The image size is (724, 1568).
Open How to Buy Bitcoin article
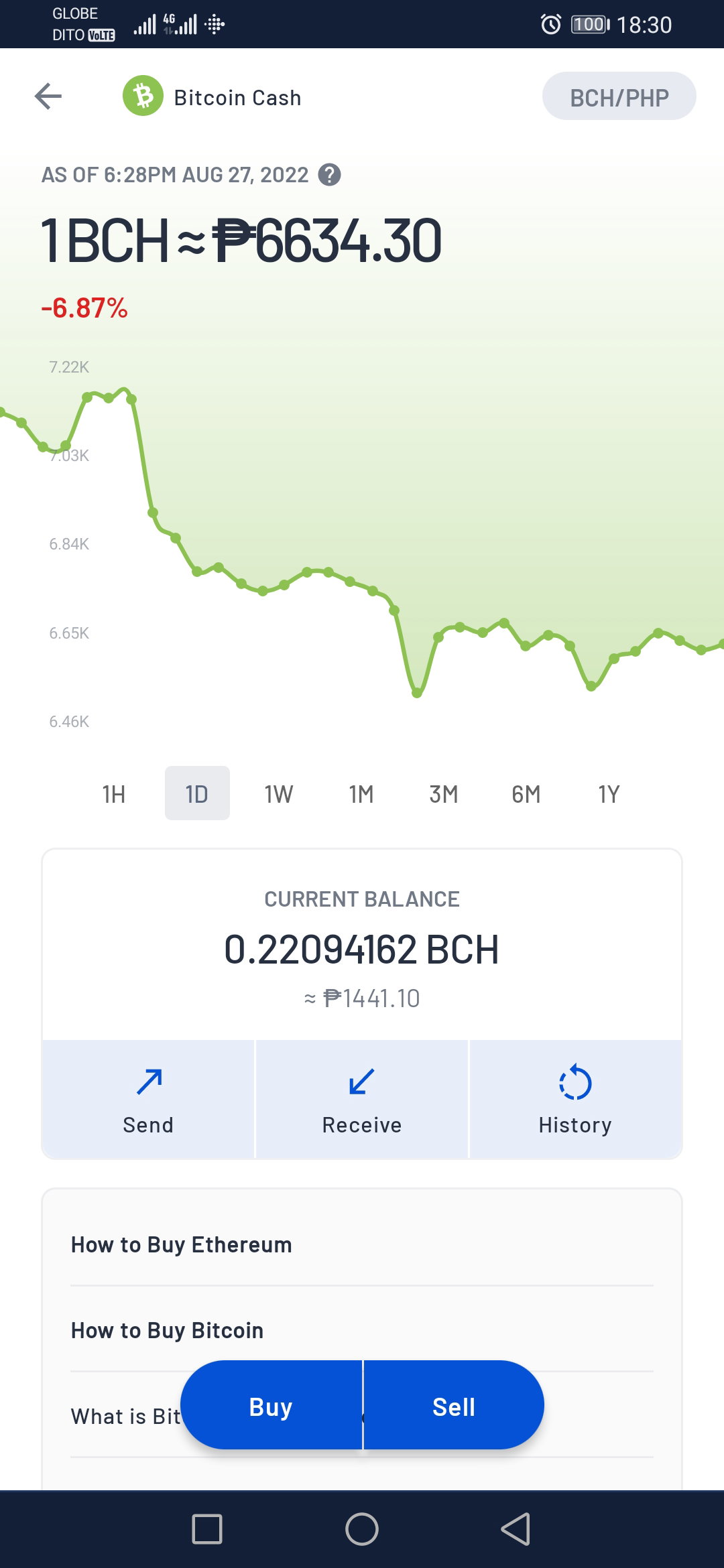(x=362, y=1330)
